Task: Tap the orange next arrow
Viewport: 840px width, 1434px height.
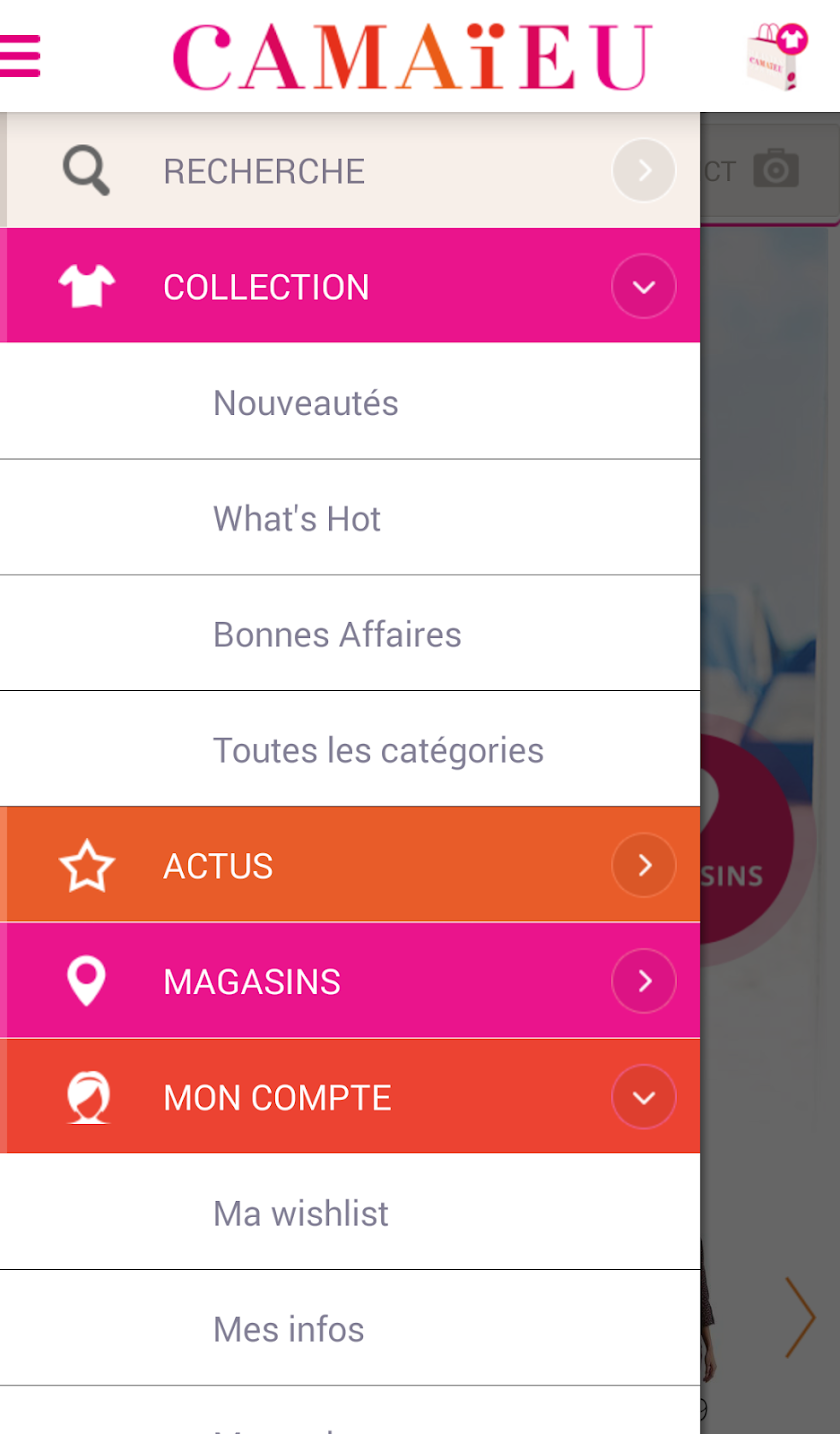Action: pyautogui.click(x=800, y=1317)
